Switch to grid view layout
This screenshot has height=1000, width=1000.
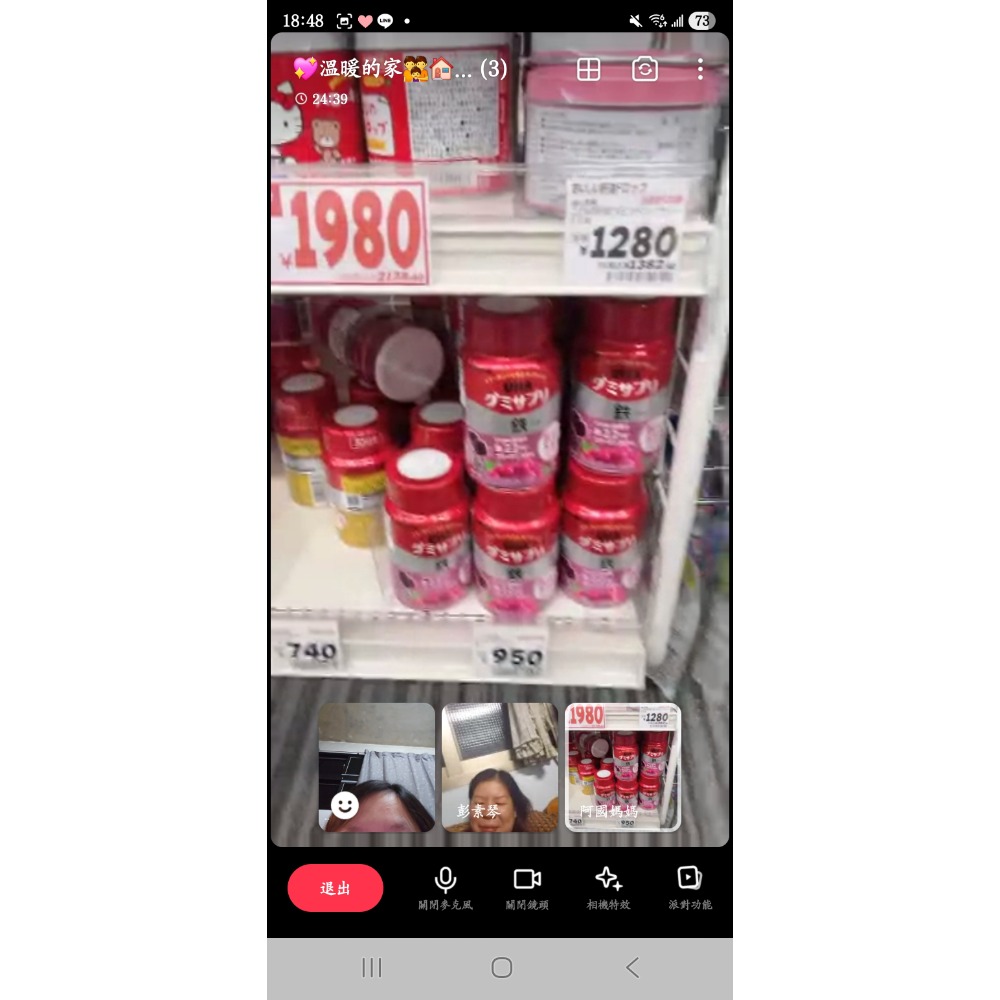point(588,69)
